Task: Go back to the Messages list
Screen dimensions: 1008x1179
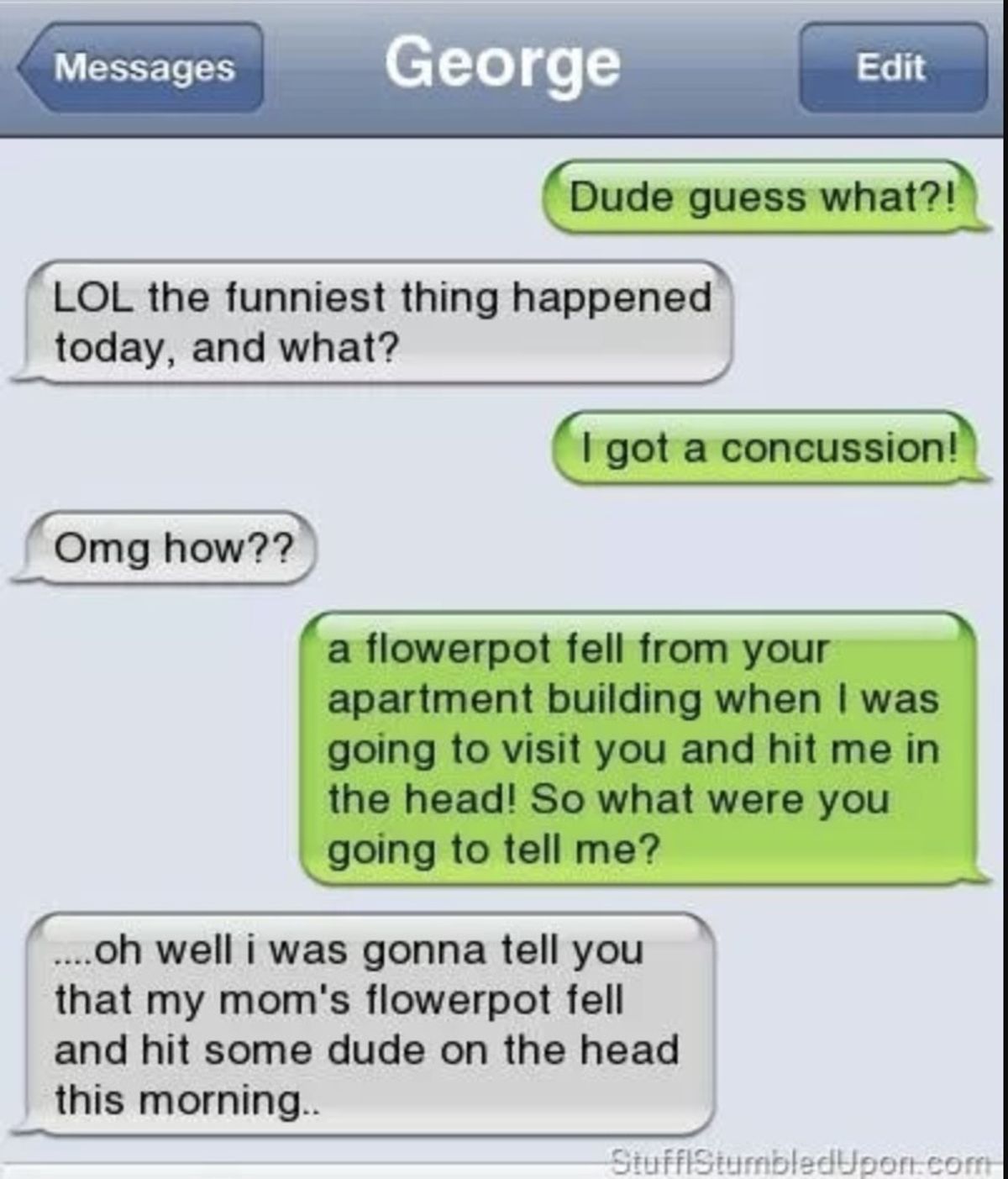Action: [143, 68]
